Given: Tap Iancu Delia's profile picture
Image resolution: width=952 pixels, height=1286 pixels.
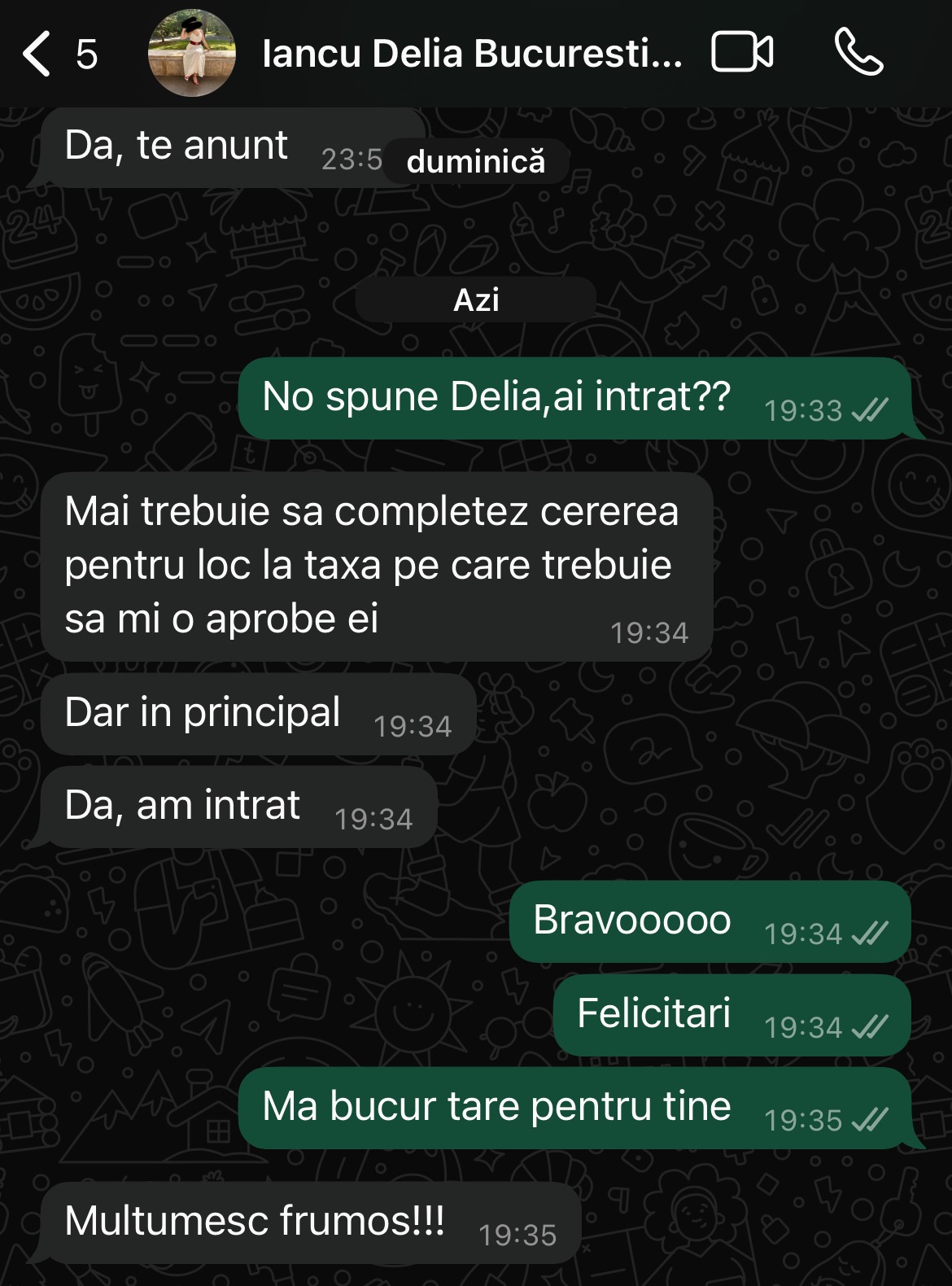Looking at the screenshot, I should pos(192,54).
